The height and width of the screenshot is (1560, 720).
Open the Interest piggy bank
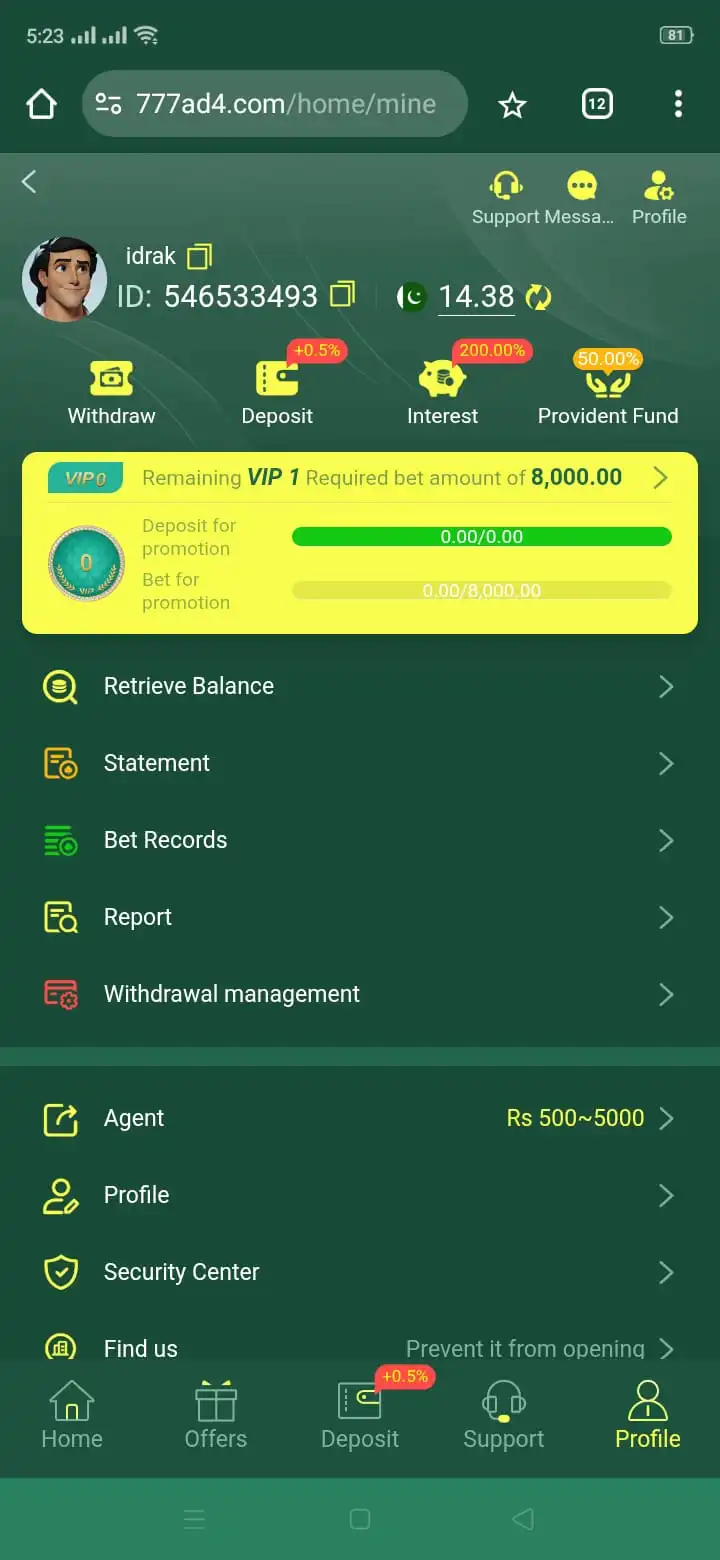click(x=442, y=393)
